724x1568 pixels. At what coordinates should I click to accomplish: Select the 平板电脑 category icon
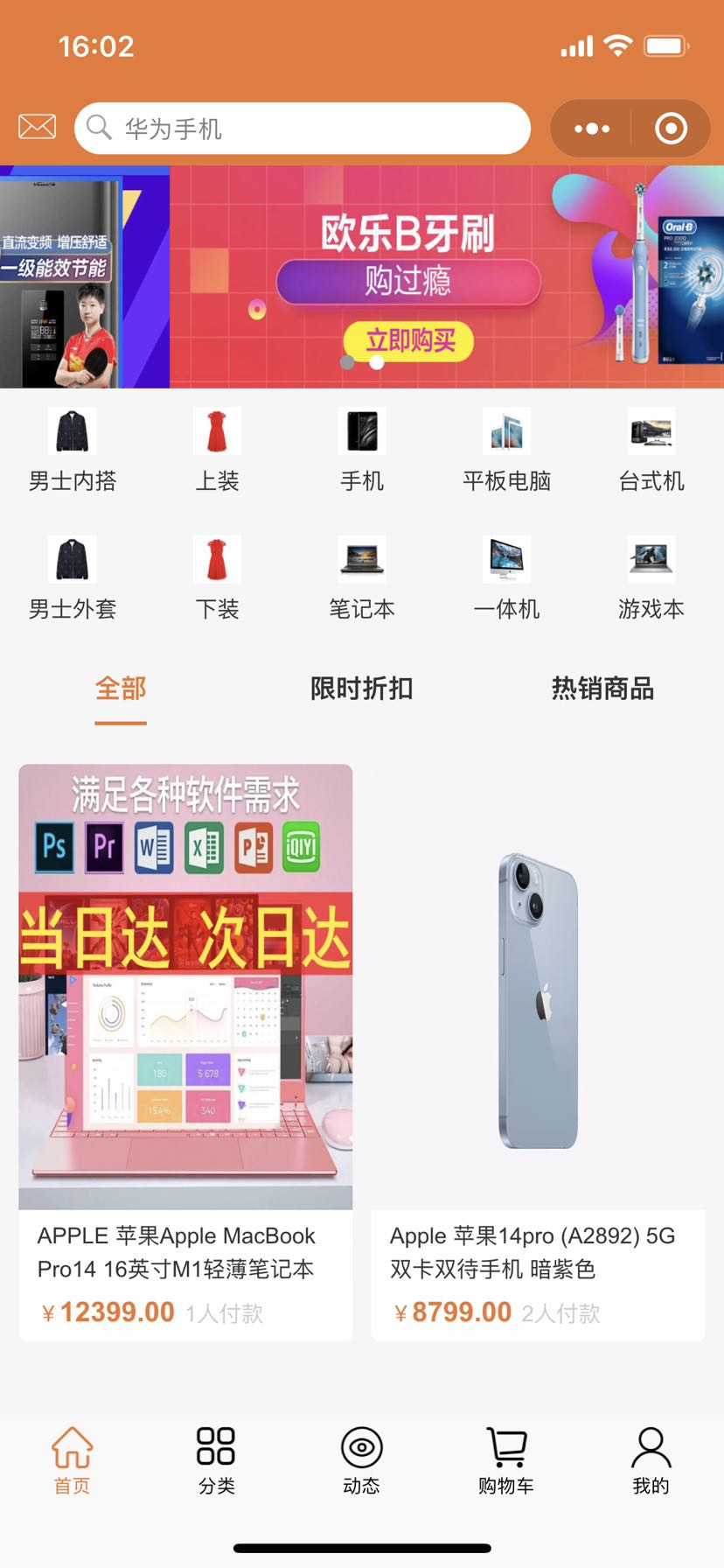click(506, 431)
